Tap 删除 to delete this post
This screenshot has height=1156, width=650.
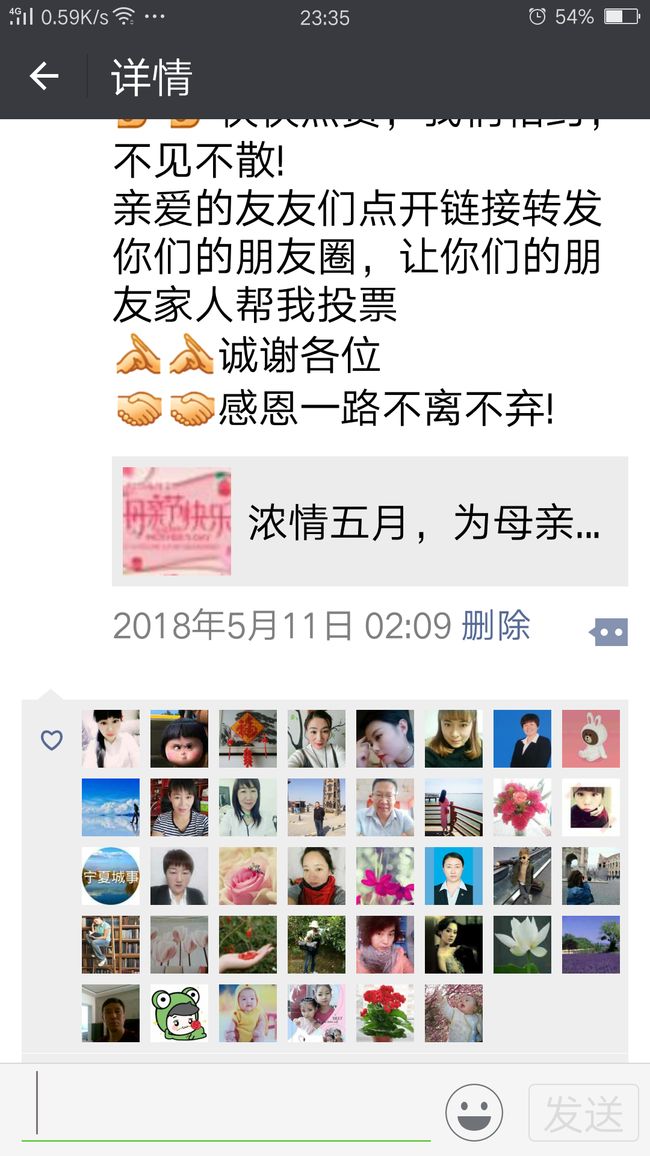point(495,626)
